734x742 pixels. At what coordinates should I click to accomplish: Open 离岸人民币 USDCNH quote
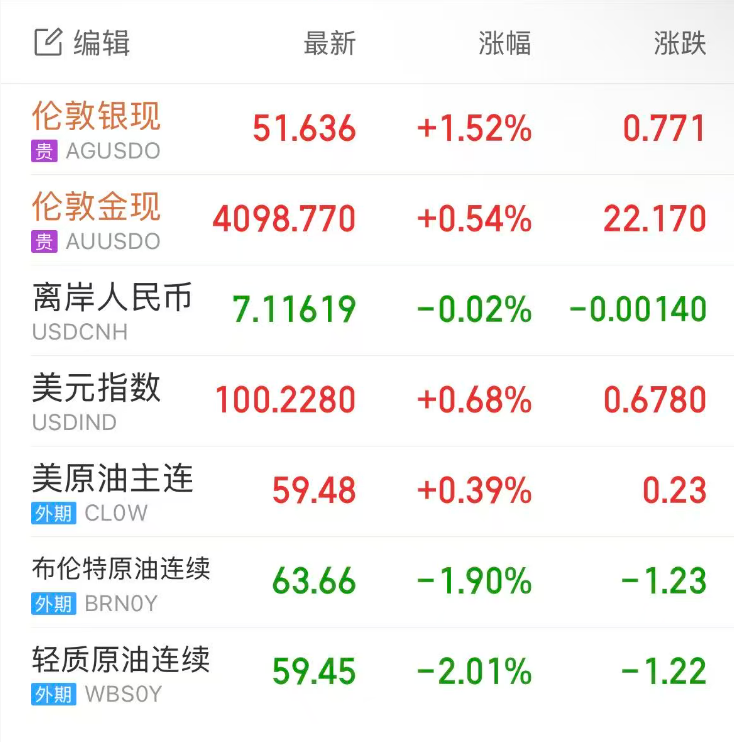pos(111,310)
